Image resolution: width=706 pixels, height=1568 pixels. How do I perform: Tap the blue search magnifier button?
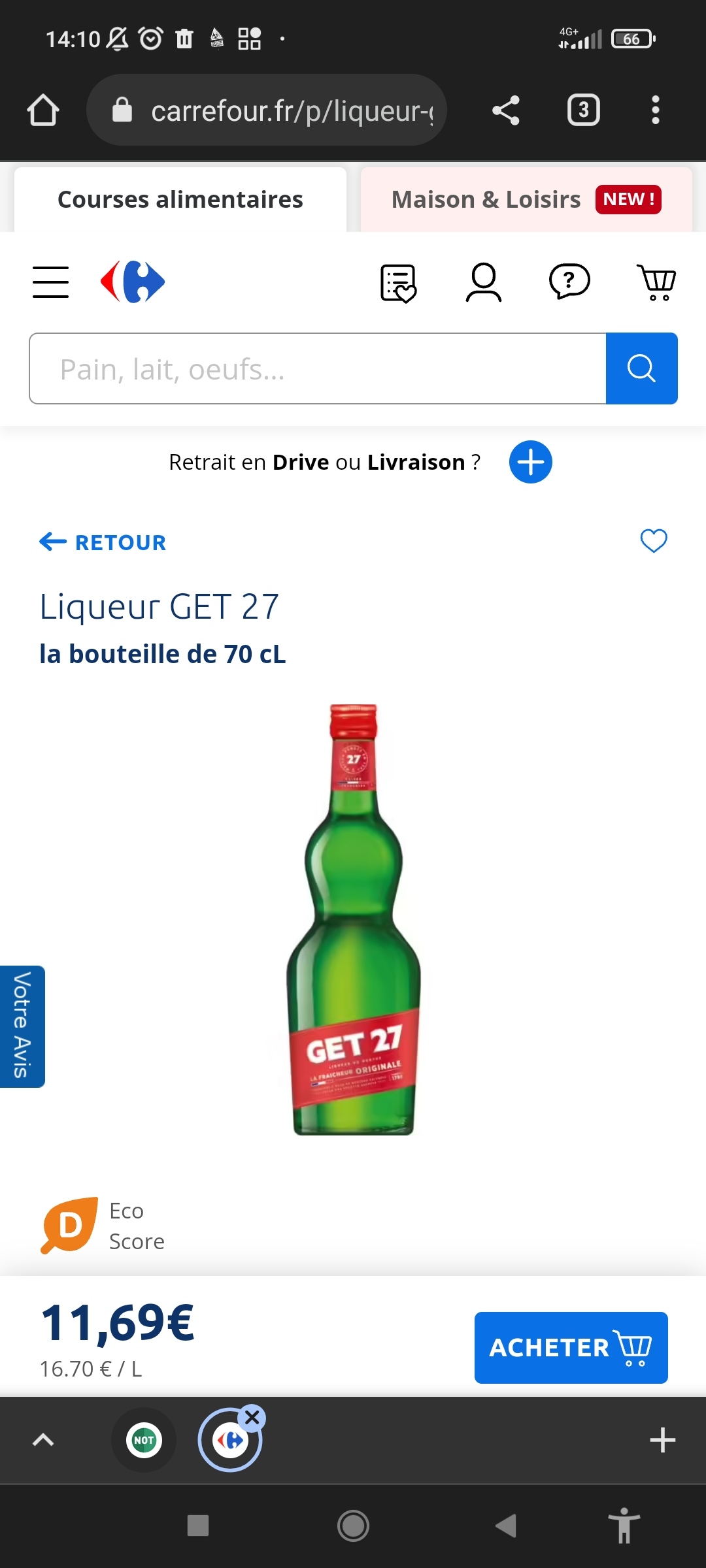tap(641, 368)
